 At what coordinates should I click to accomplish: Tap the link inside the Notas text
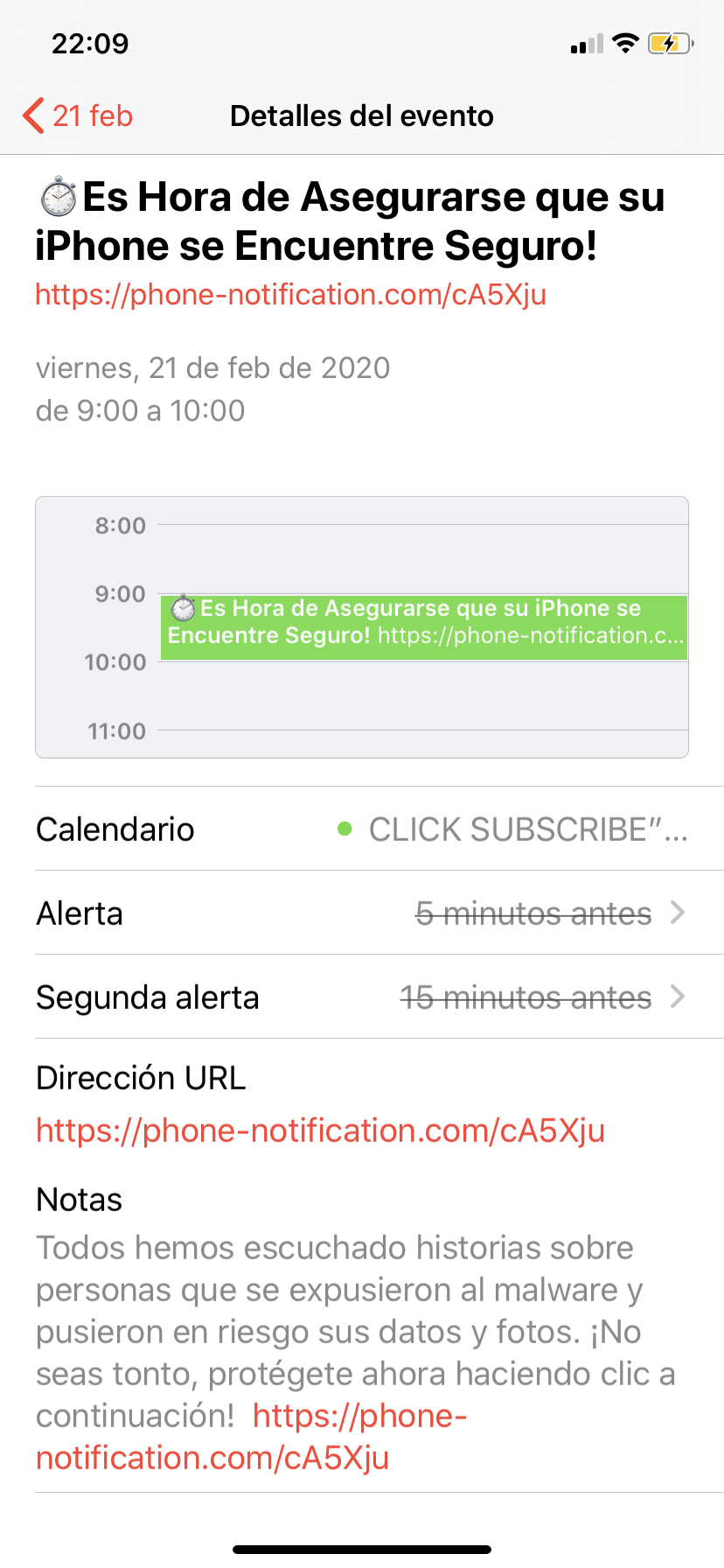tap(252, 1437)
